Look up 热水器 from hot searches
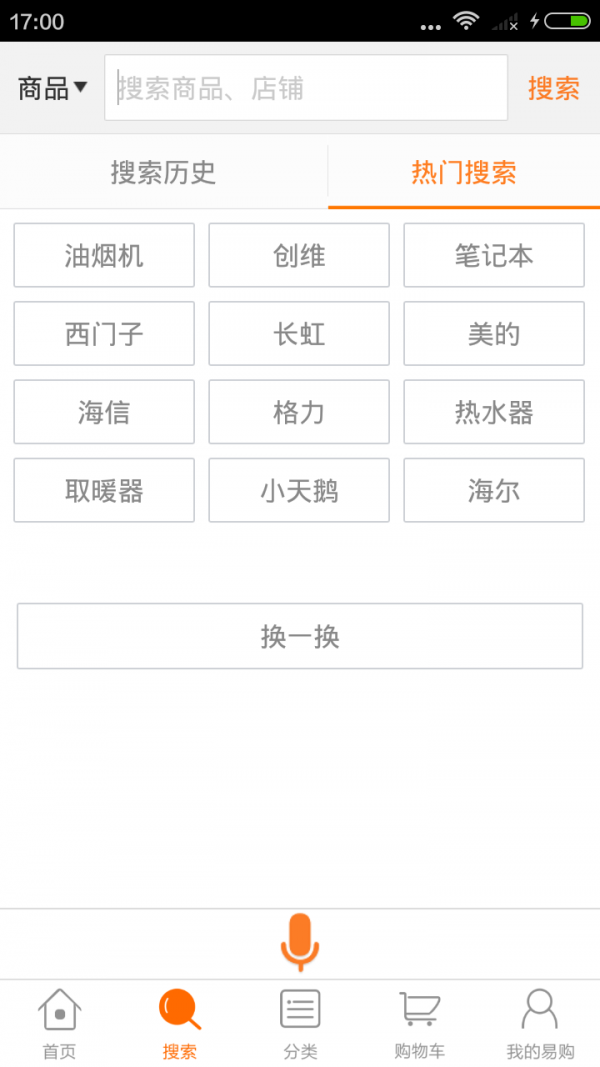 point(494,412)
